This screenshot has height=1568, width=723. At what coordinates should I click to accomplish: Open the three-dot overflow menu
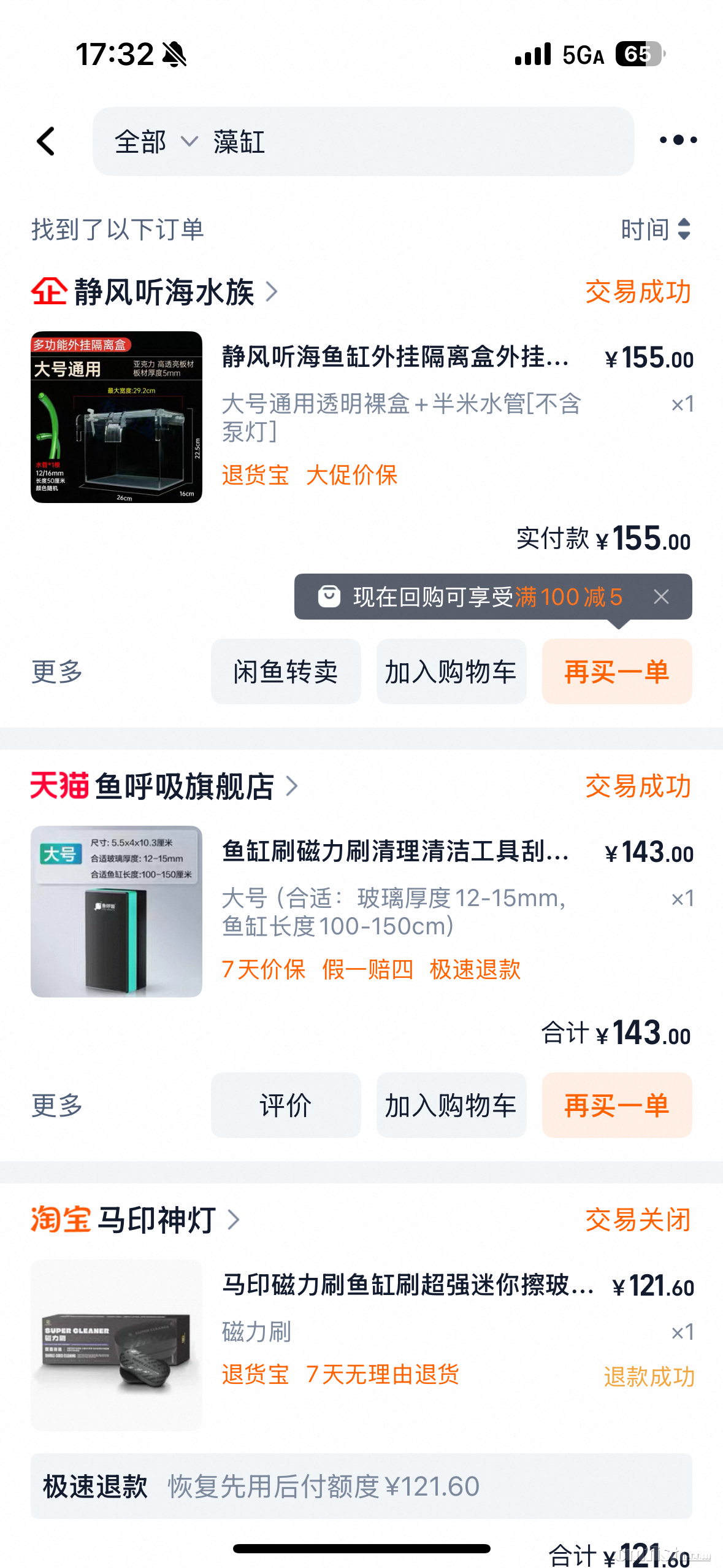[678, 140]
